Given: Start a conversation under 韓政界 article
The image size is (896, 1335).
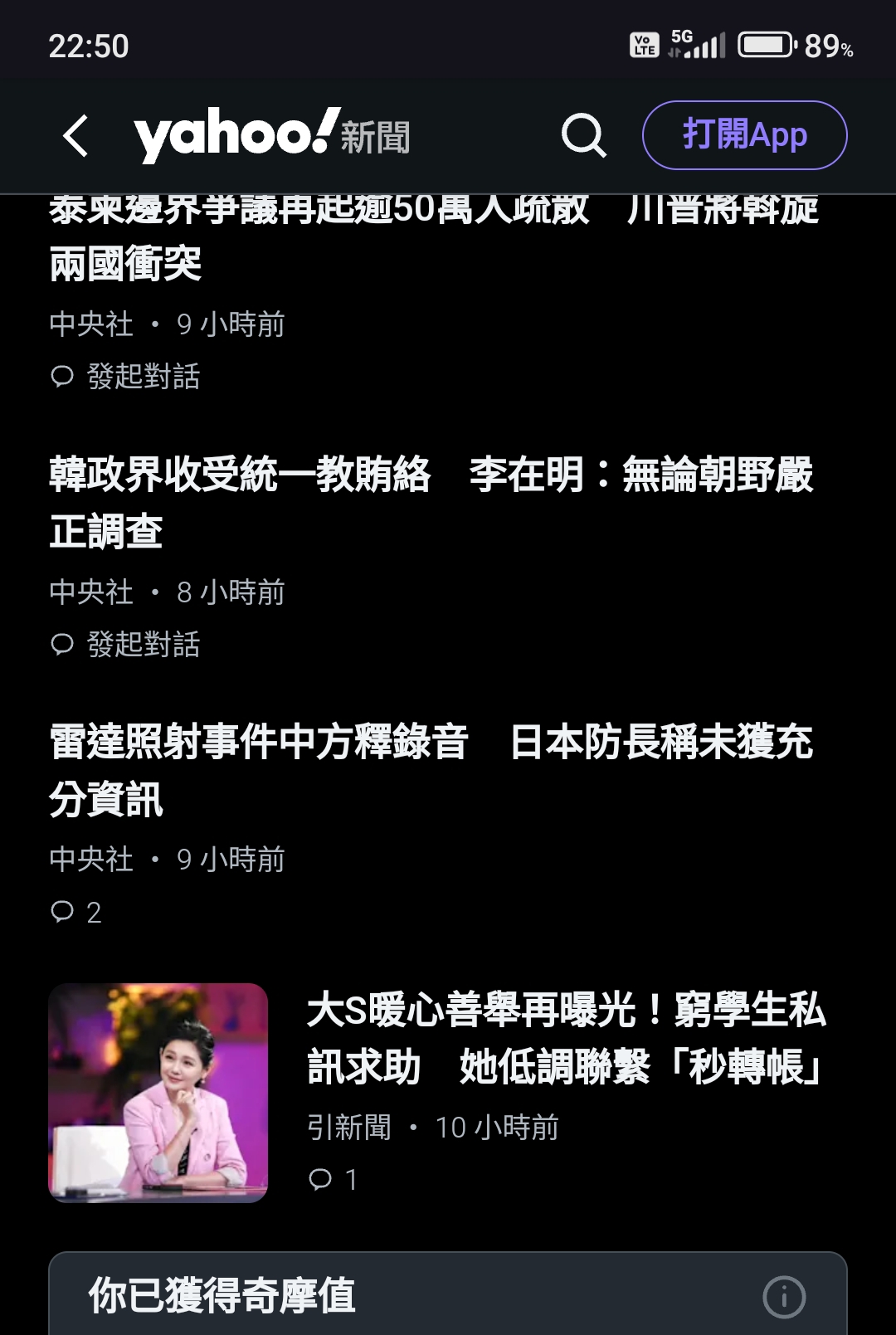Looking at the screenshot, I should coord(126,645).
